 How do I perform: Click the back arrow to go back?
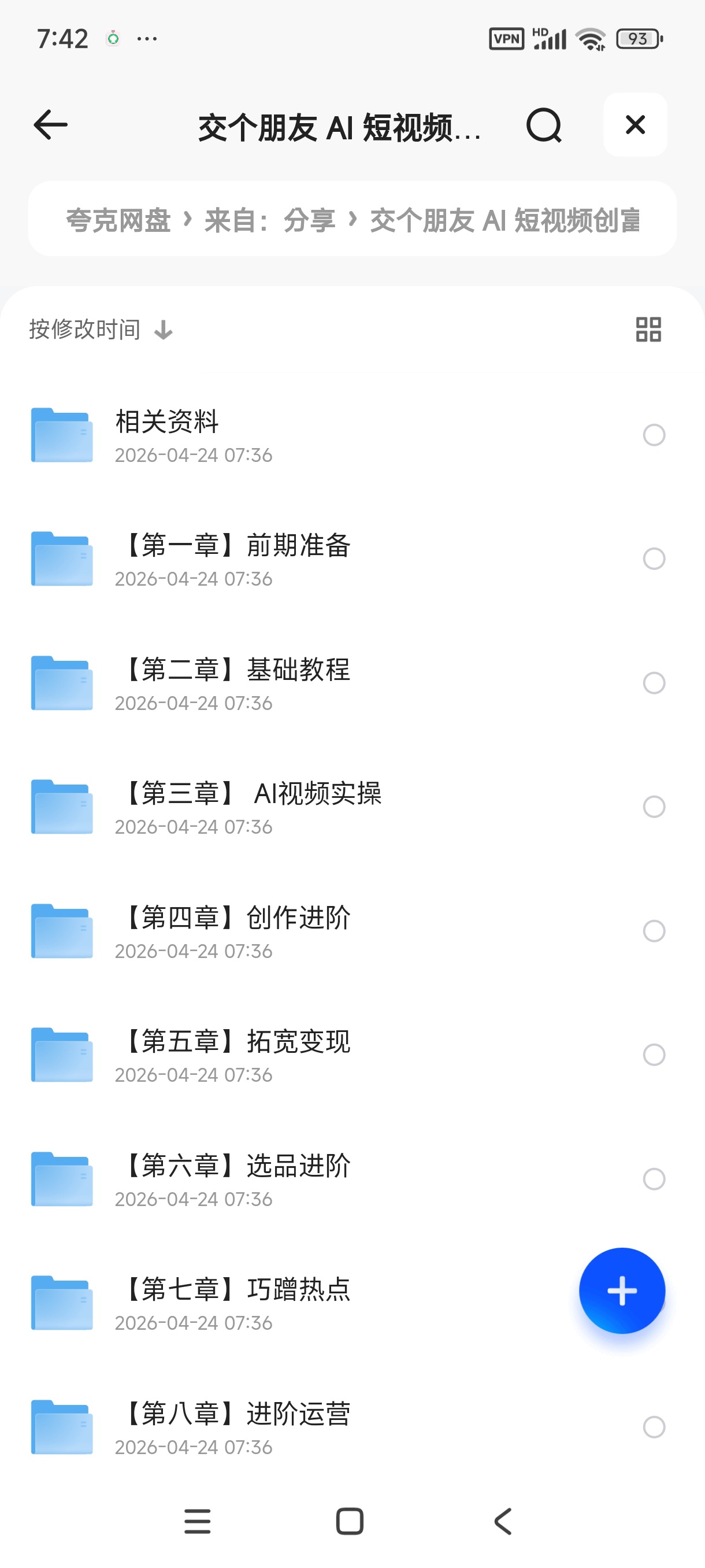coord(49,125)
